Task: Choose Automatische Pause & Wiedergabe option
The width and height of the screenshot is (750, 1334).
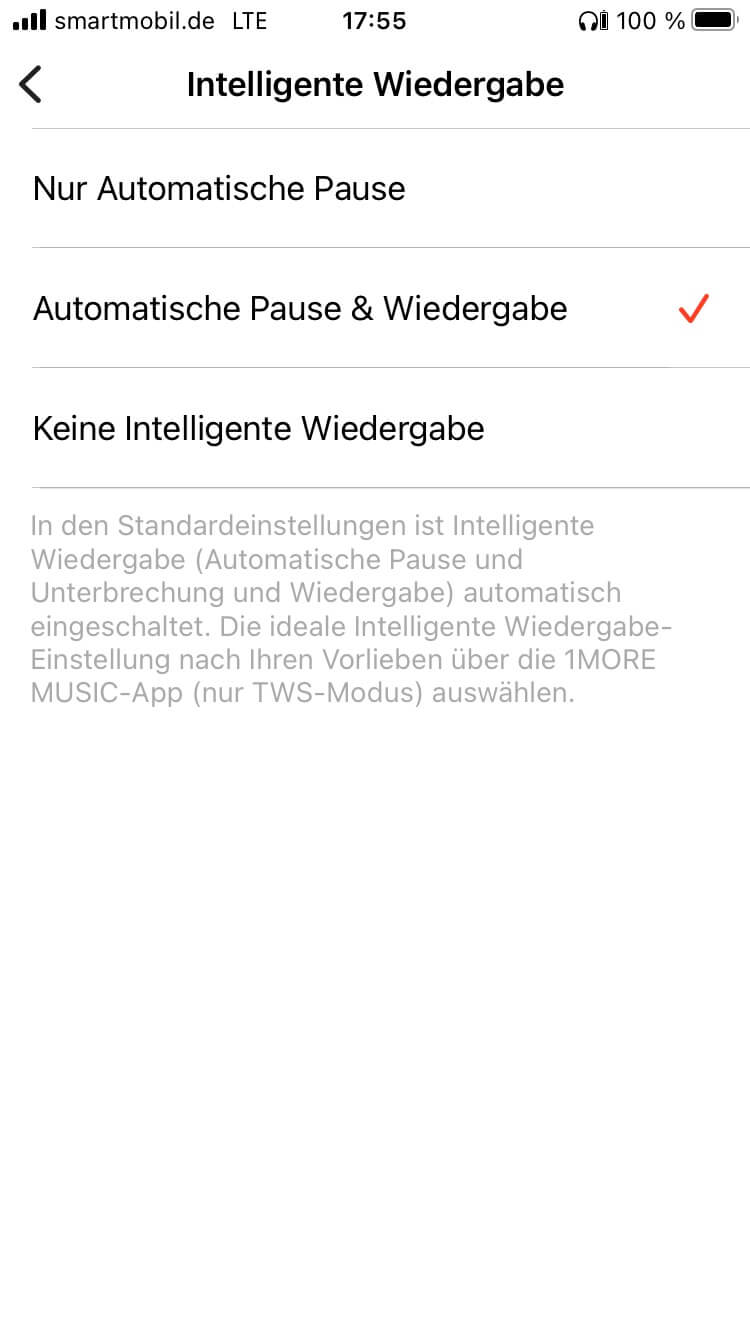Action: click(300, 309)
